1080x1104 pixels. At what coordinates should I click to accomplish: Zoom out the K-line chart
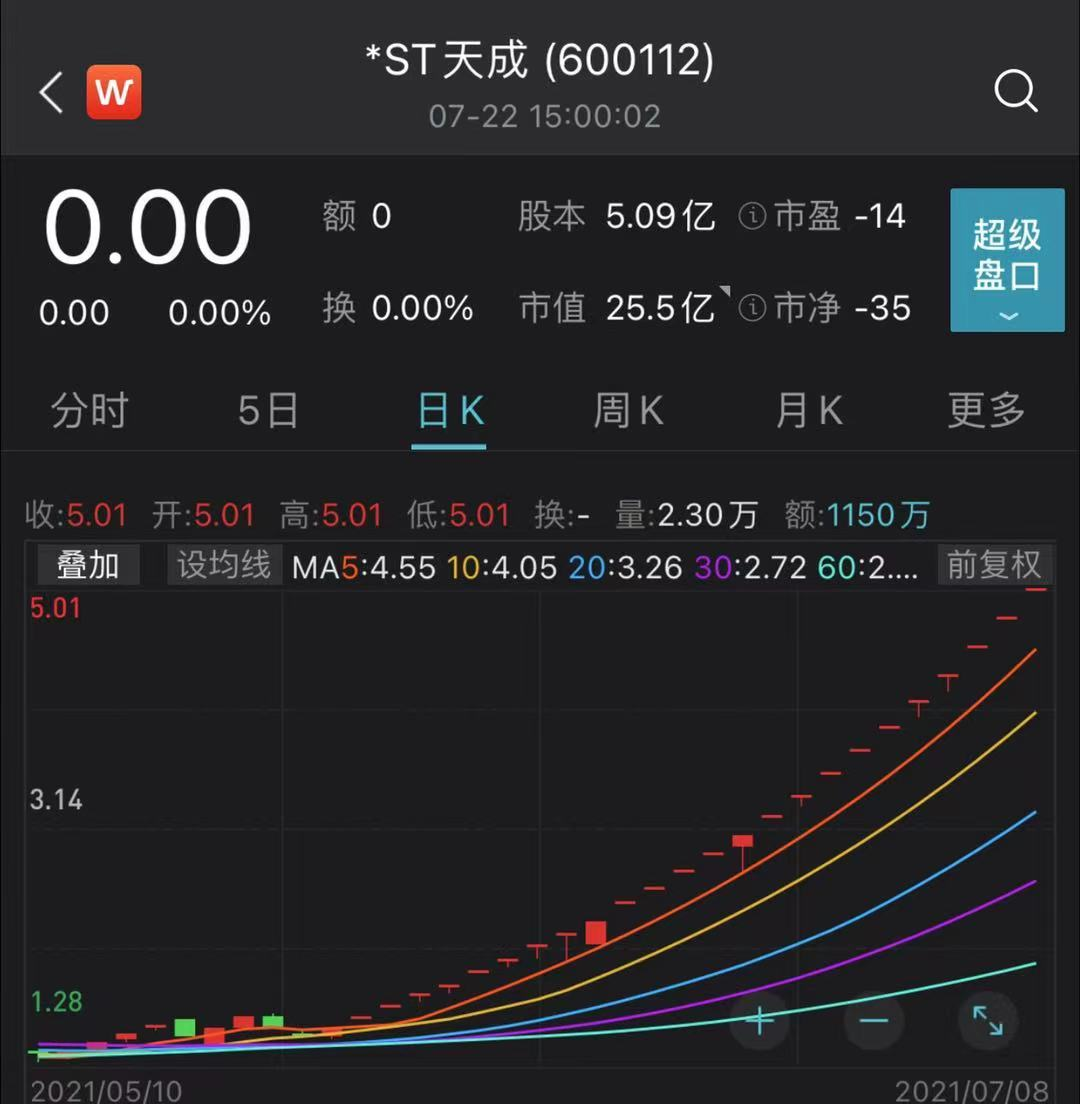tap(873, 1021)
